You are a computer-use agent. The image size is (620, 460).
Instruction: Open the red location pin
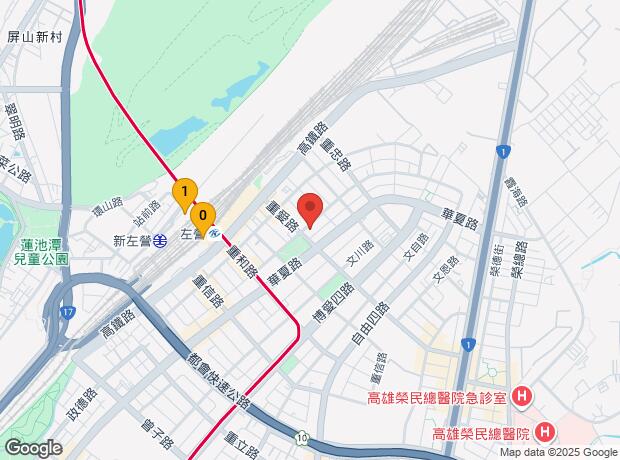(310, 210)
